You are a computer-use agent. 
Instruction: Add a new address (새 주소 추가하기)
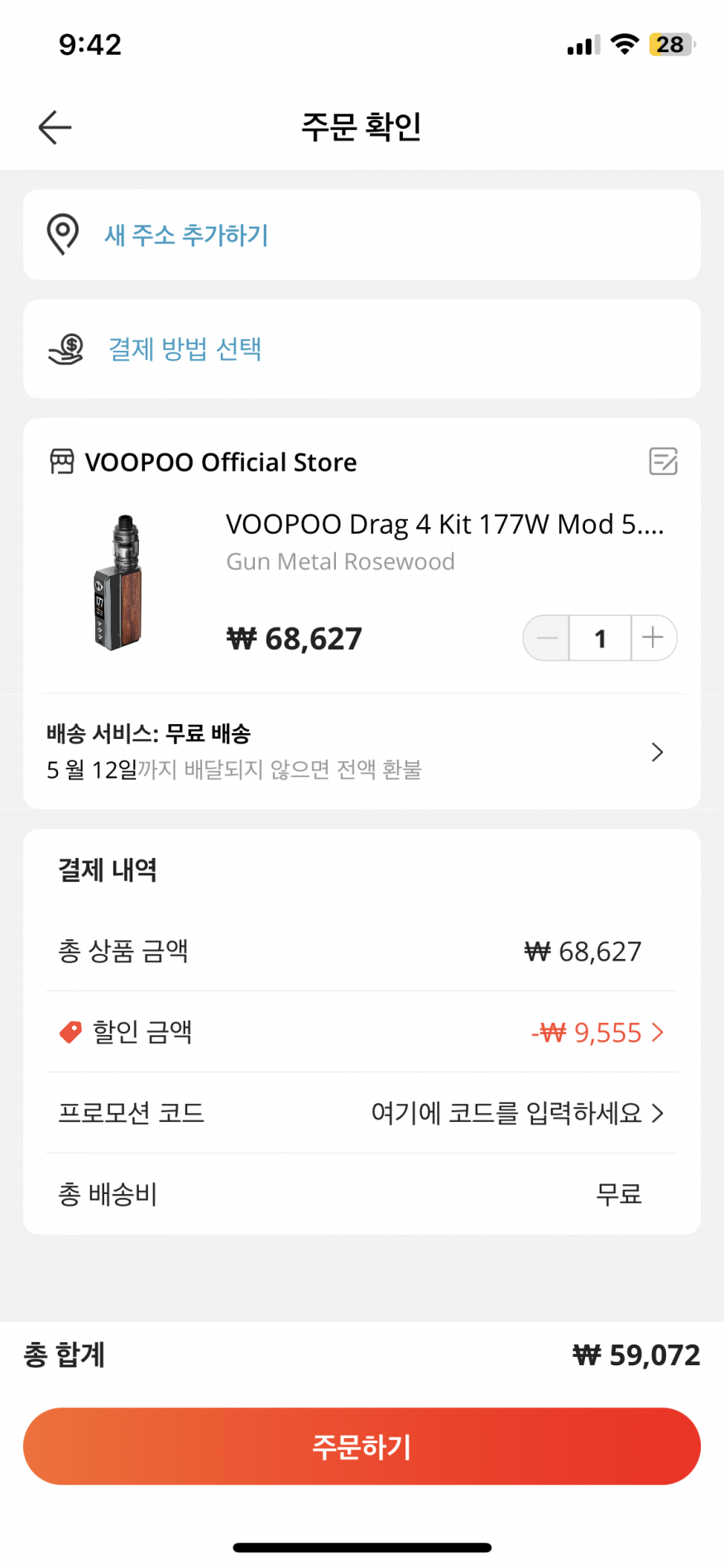point(186,235)
